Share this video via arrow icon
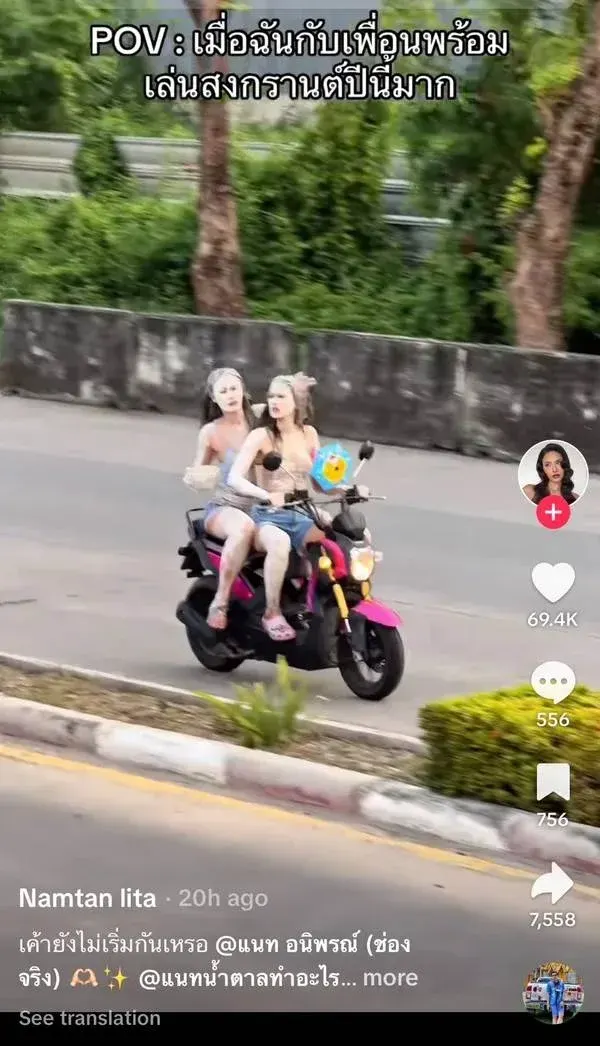600x1046 pixels. click(553, 883)
